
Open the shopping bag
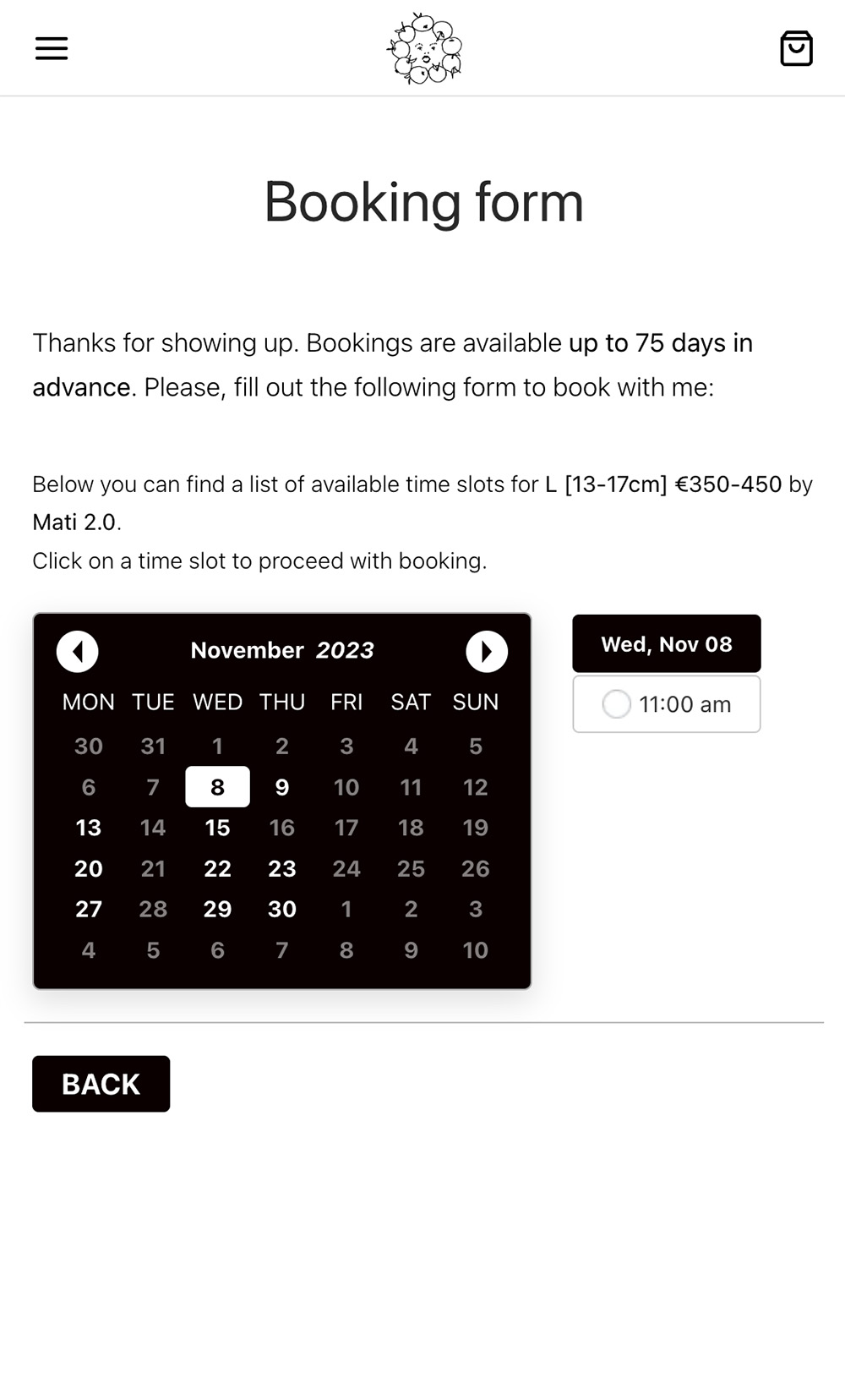point(795,48)
